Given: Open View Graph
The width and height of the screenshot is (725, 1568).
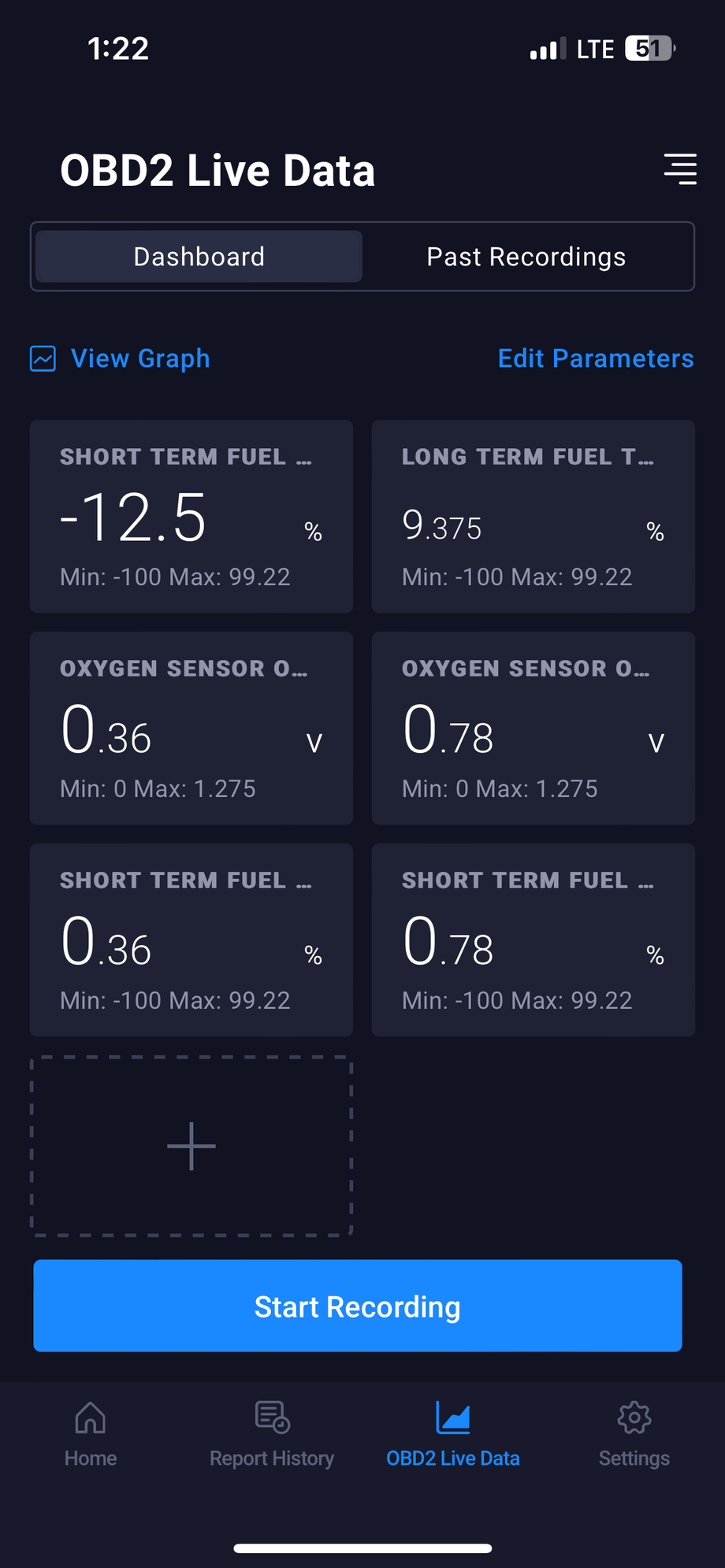Looking at the screenshot, I should pos(121,358).
